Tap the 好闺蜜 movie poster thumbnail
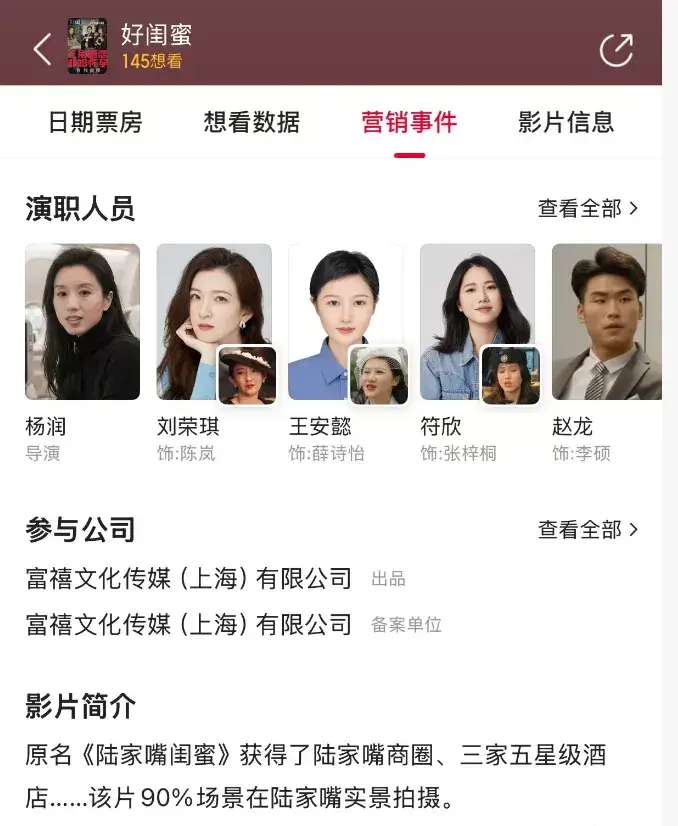This screenshot has width=678, height=826. click(x=87, y=47)
